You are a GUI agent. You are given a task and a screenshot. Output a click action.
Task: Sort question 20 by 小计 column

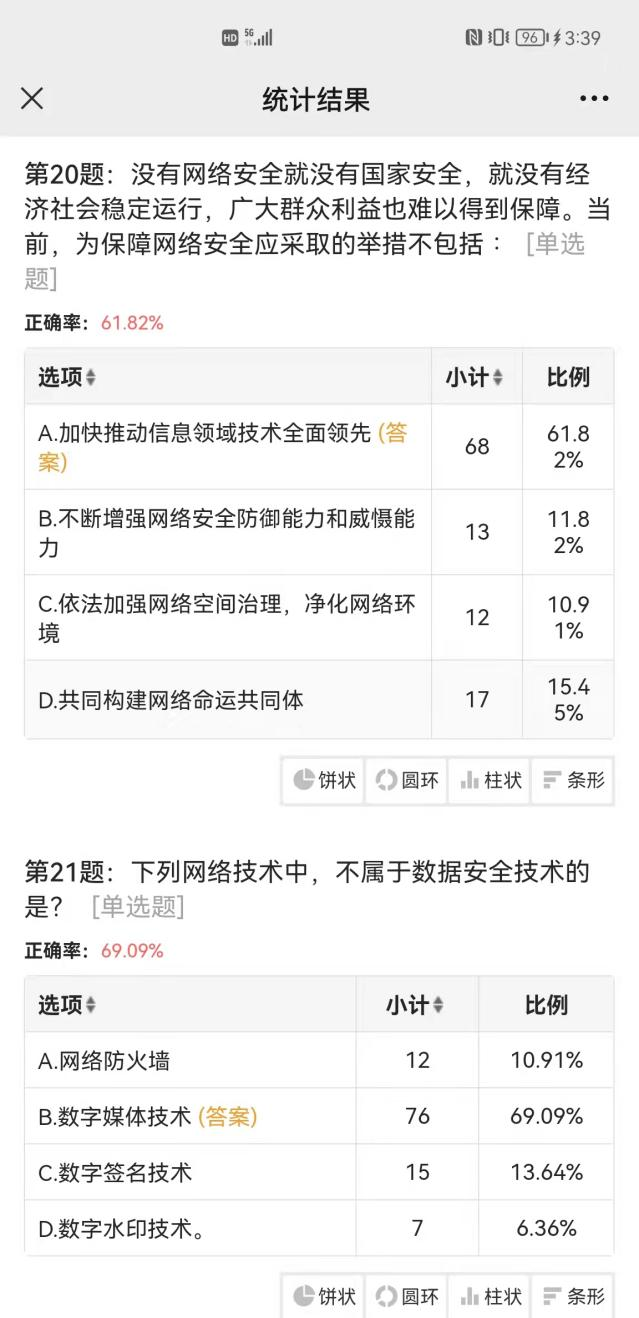tap(475, 377)
